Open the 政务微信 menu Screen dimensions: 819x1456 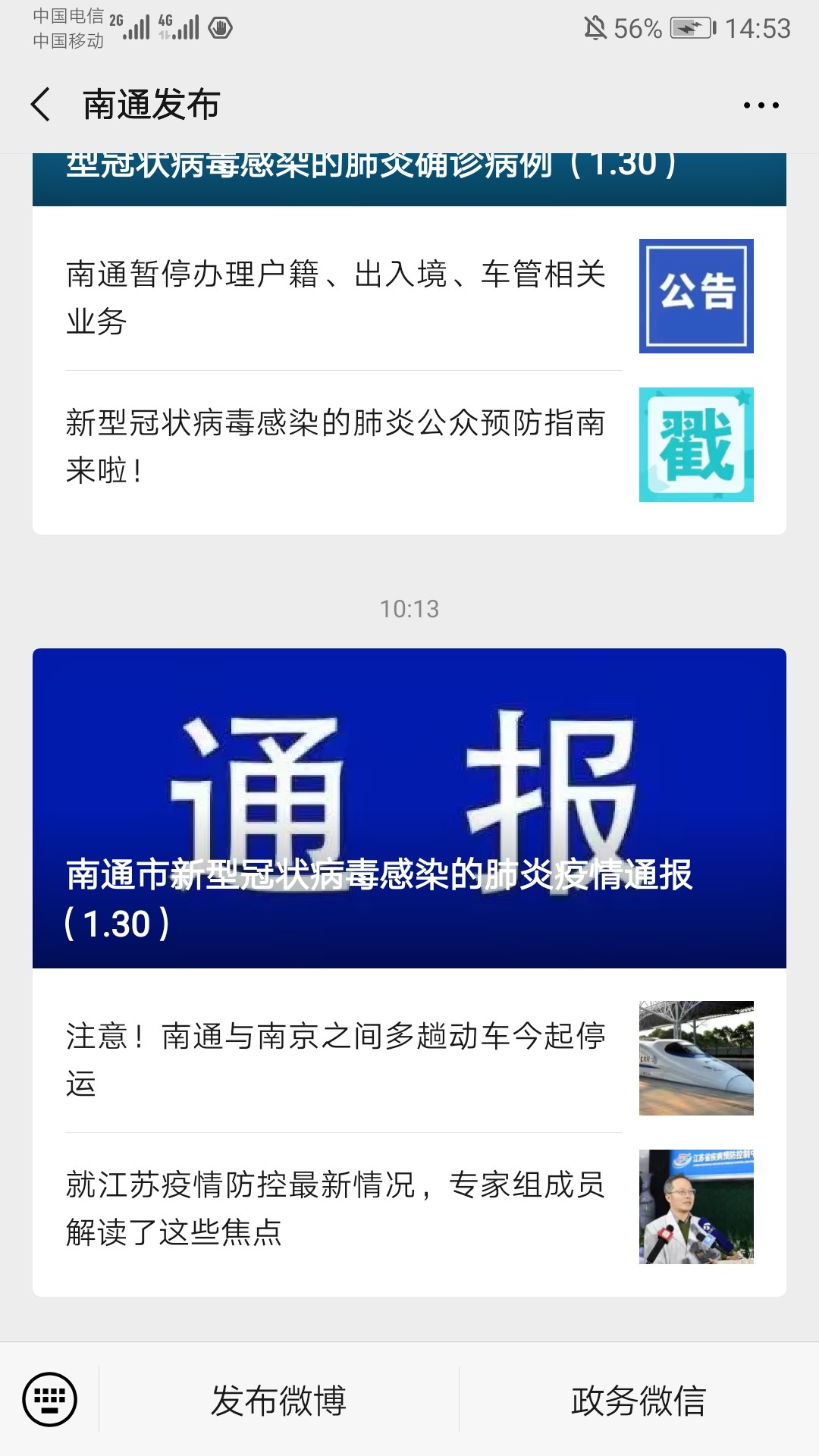click(x=638, y=1400)
